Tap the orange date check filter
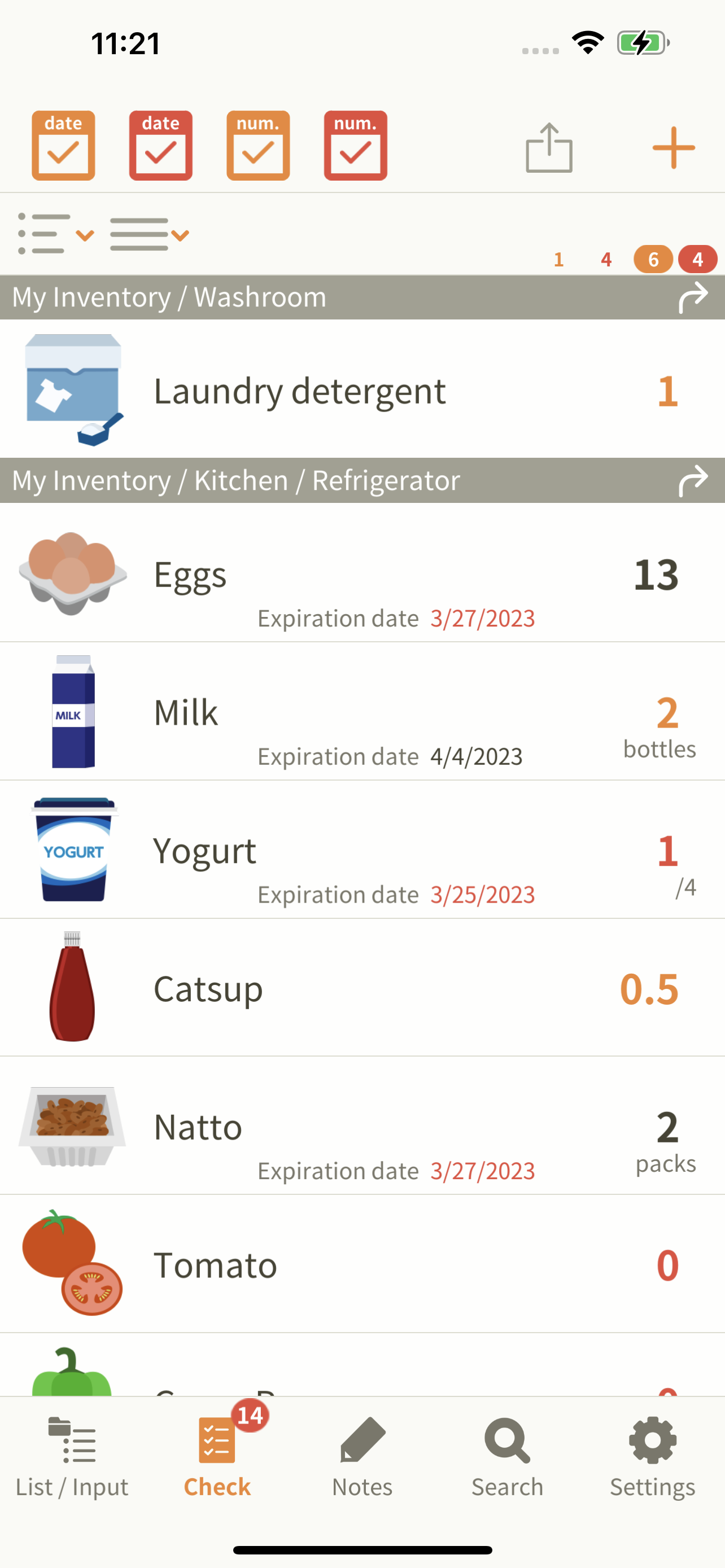Screen dimensions: 725x1568 pyautogui.click(x=63, y=146)
